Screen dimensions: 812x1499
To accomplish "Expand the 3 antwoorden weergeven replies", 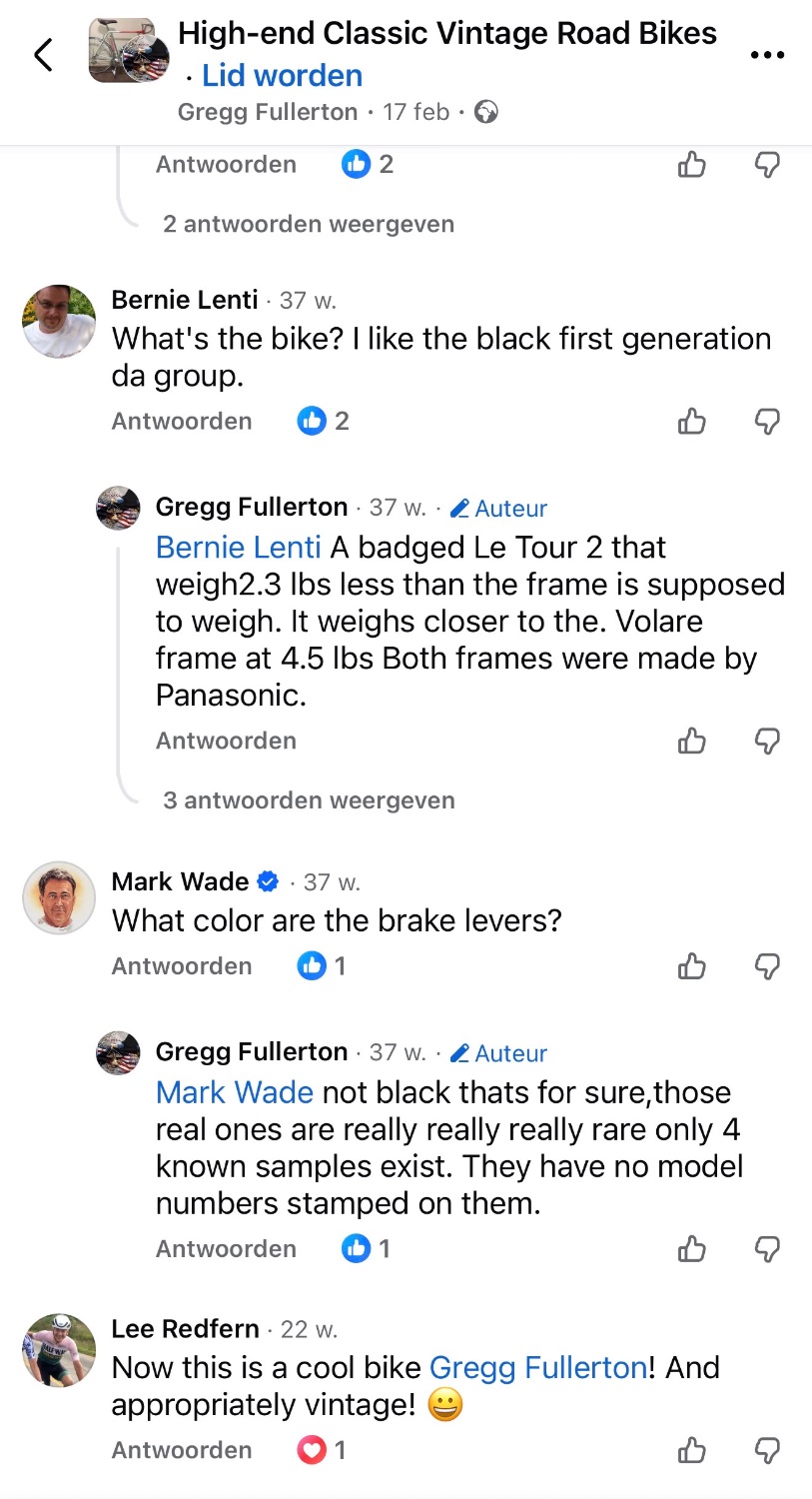I will [309, 800].
